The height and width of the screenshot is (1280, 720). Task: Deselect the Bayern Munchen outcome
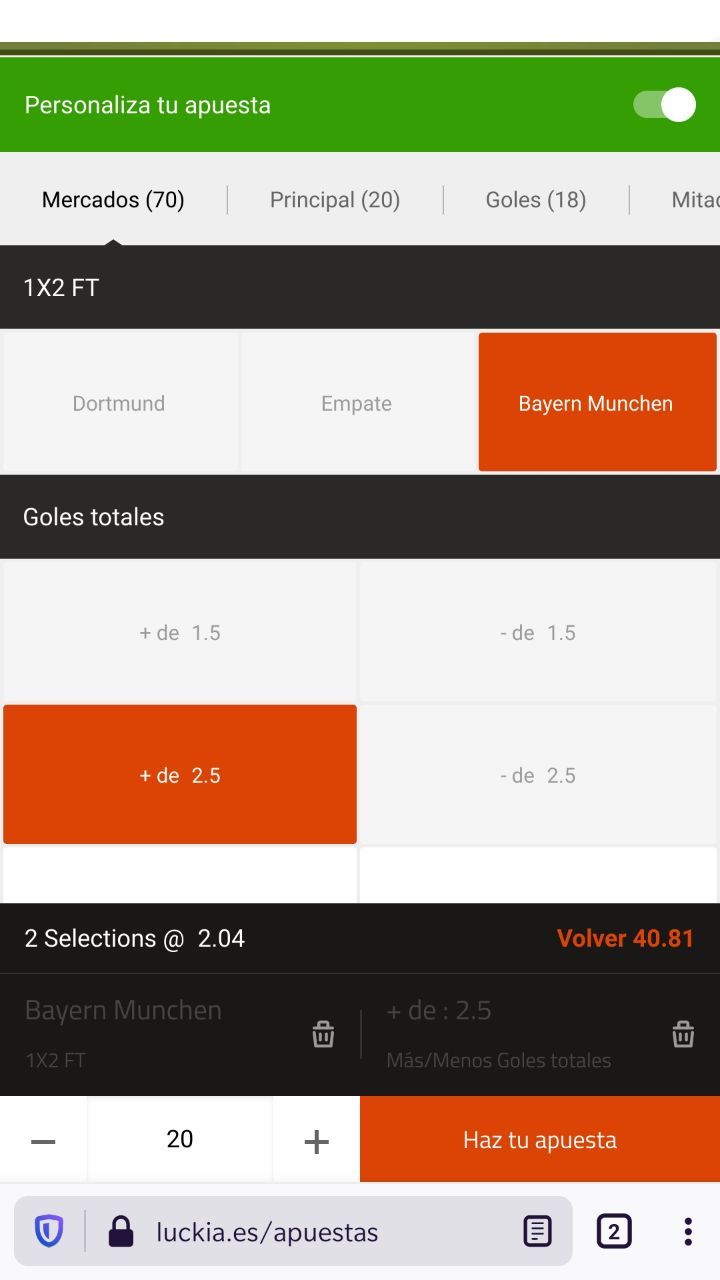pos(597,403)
